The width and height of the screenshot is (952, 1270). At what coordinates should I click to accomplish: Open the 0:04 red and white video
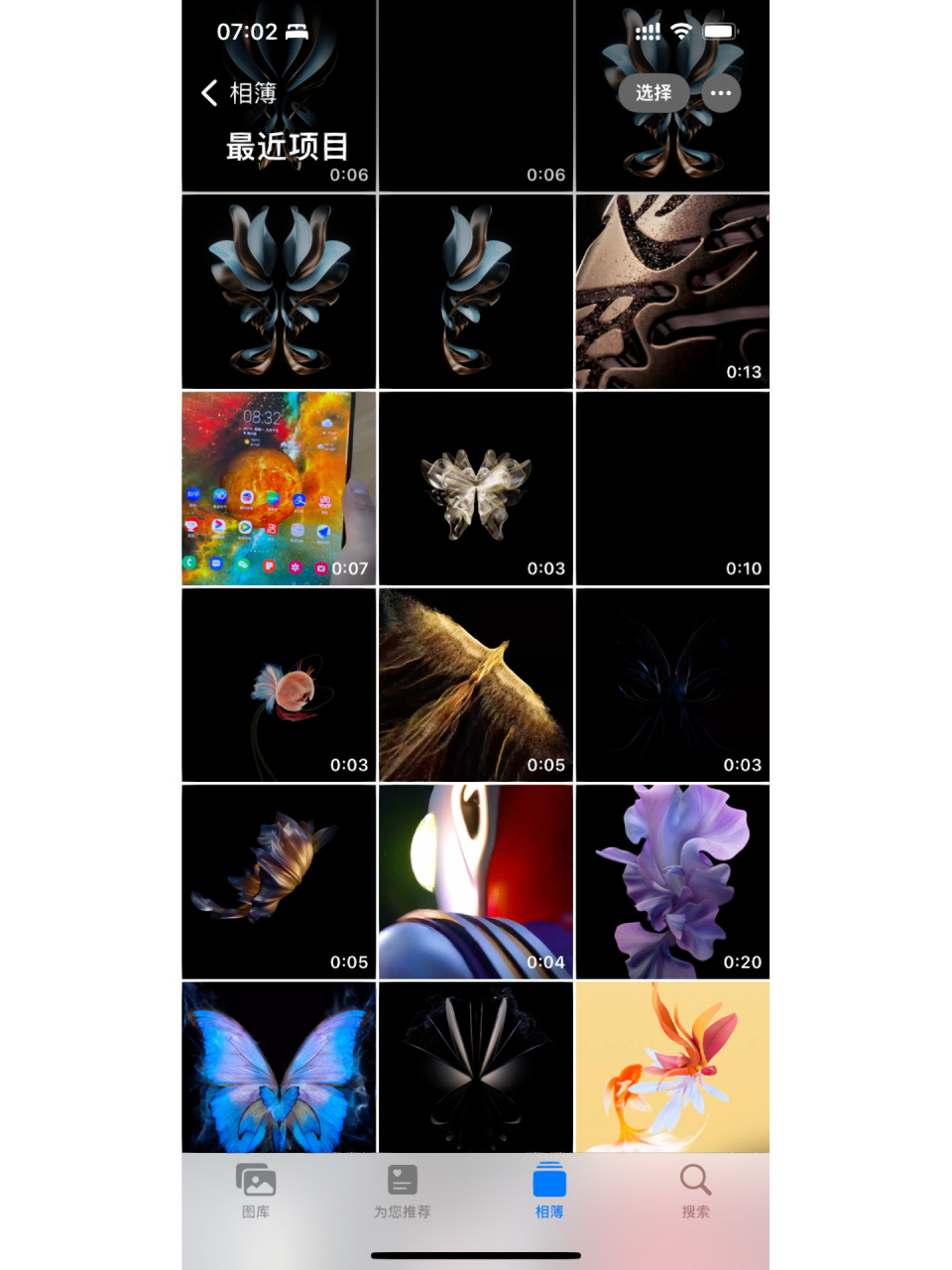pyautogui.click(x=475, y=881)
